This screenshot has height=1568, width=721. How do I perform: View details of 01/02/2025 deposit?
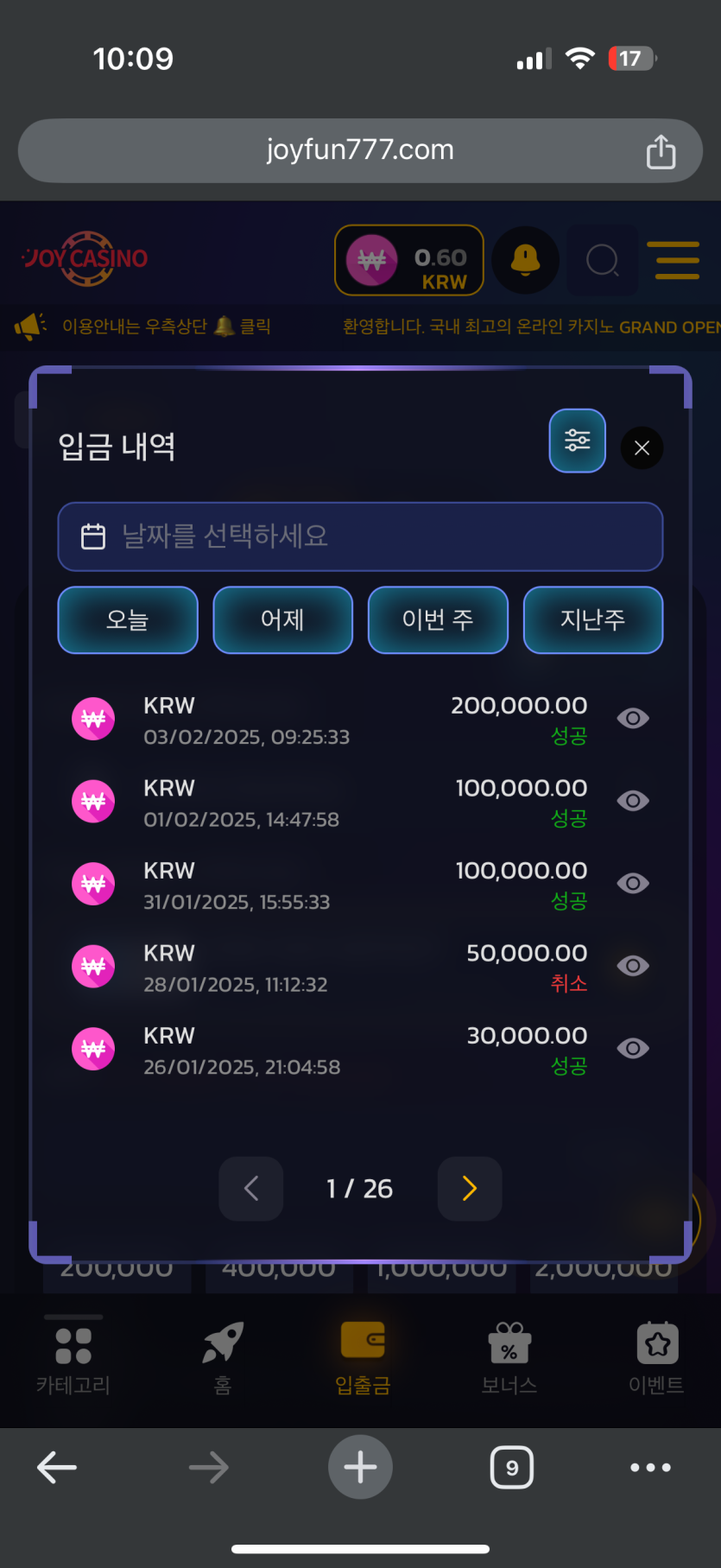[x=633, y=801]
